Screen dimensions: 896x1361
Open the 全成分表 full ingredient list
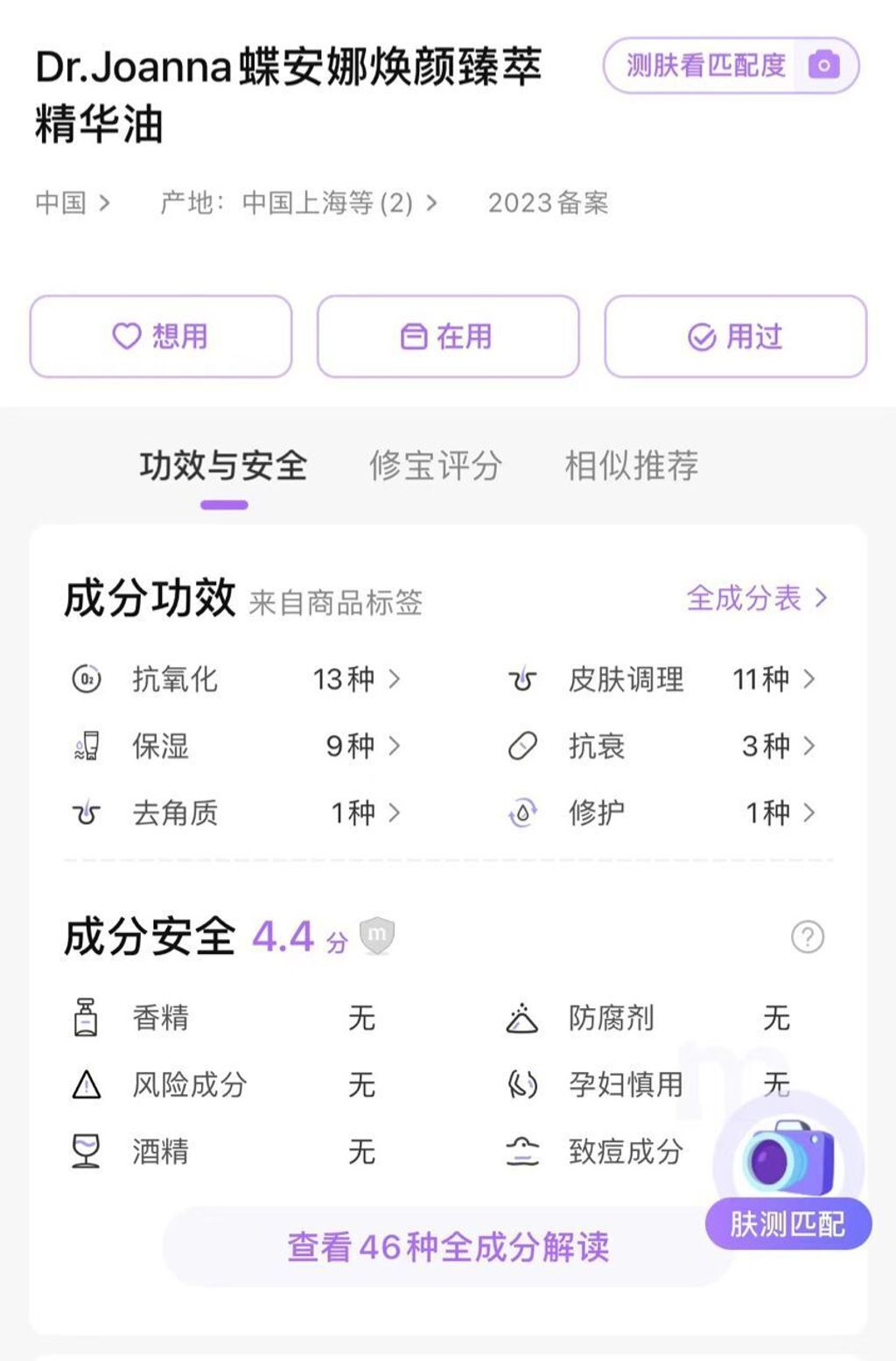pos(756,599)
